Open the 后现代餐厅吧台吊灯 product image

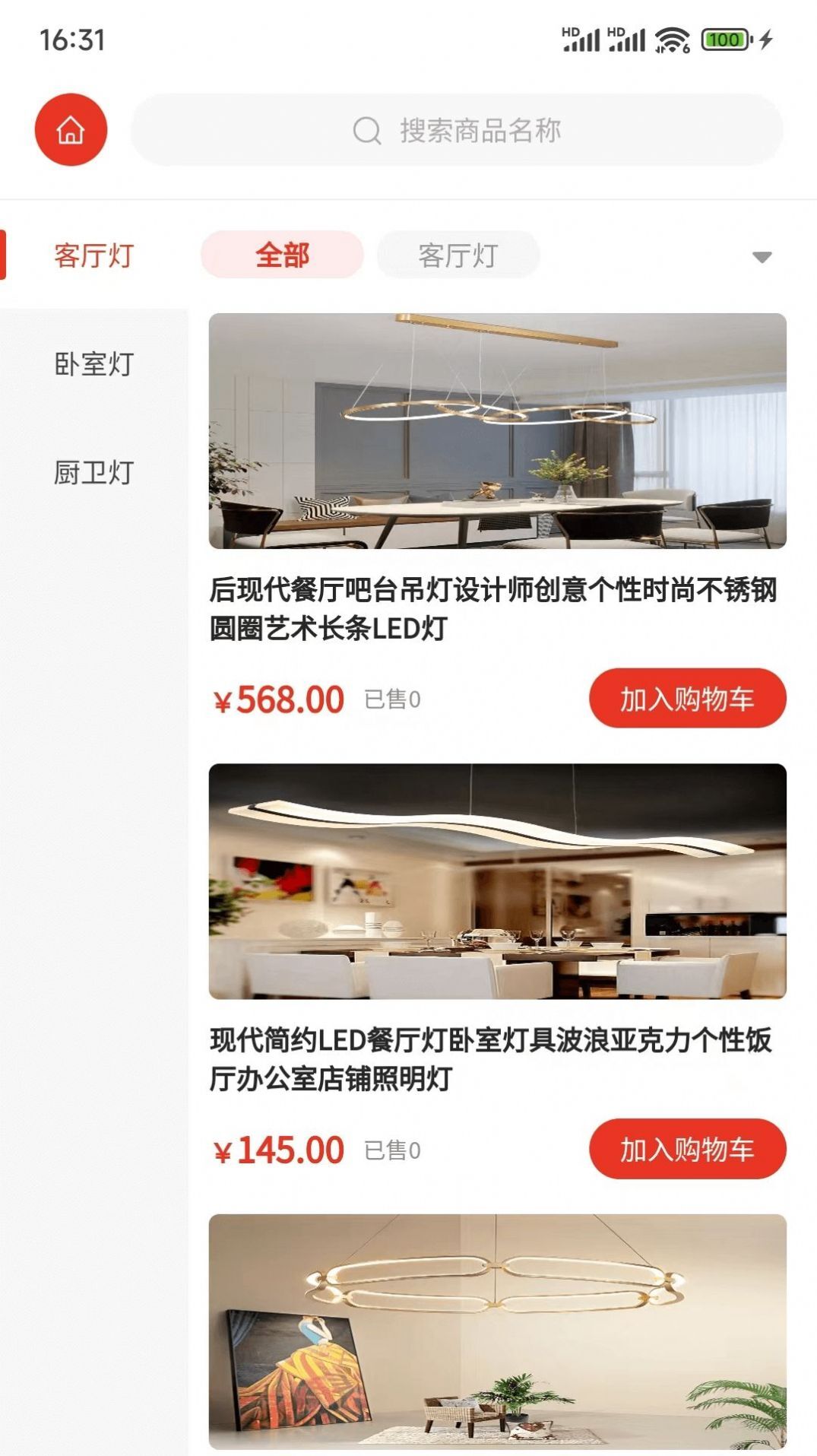497,430
